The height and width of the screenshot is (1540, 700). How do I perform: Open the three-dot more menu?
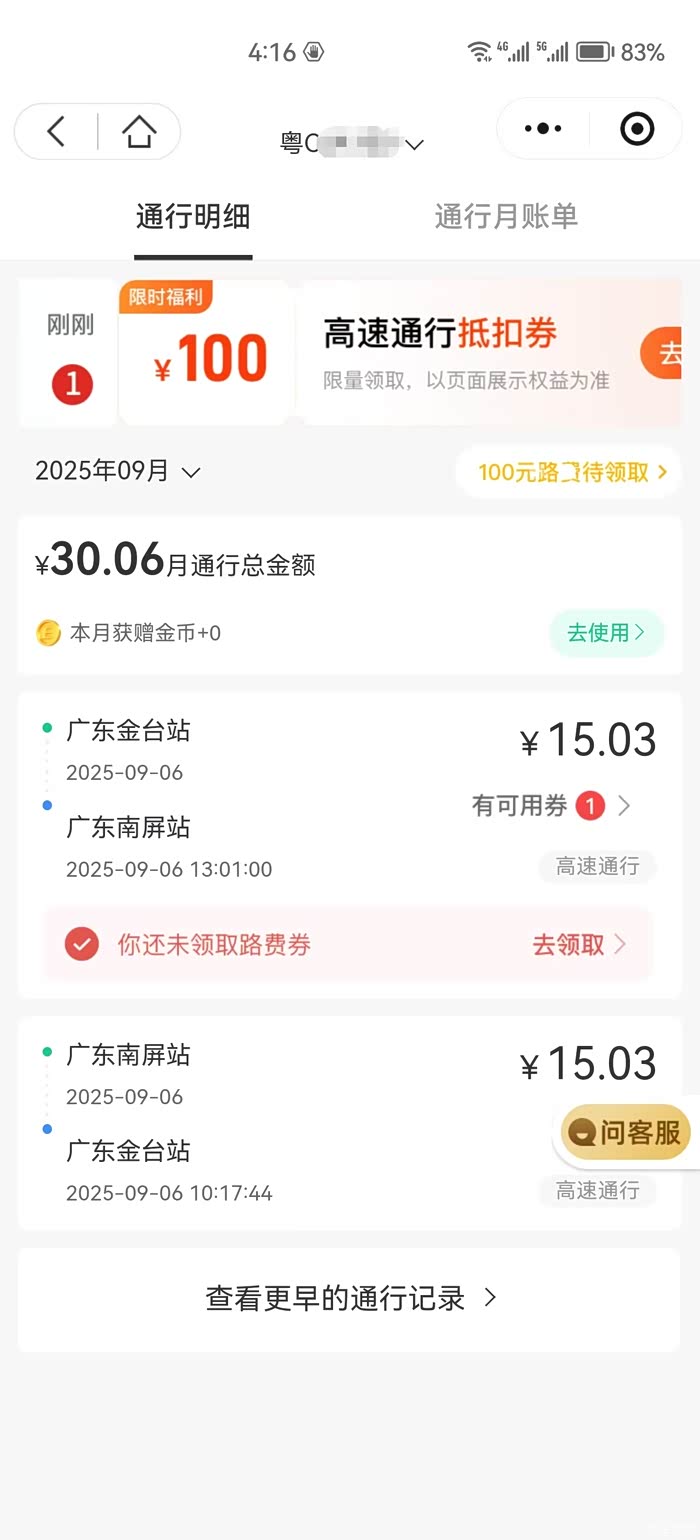pos(543,129)
